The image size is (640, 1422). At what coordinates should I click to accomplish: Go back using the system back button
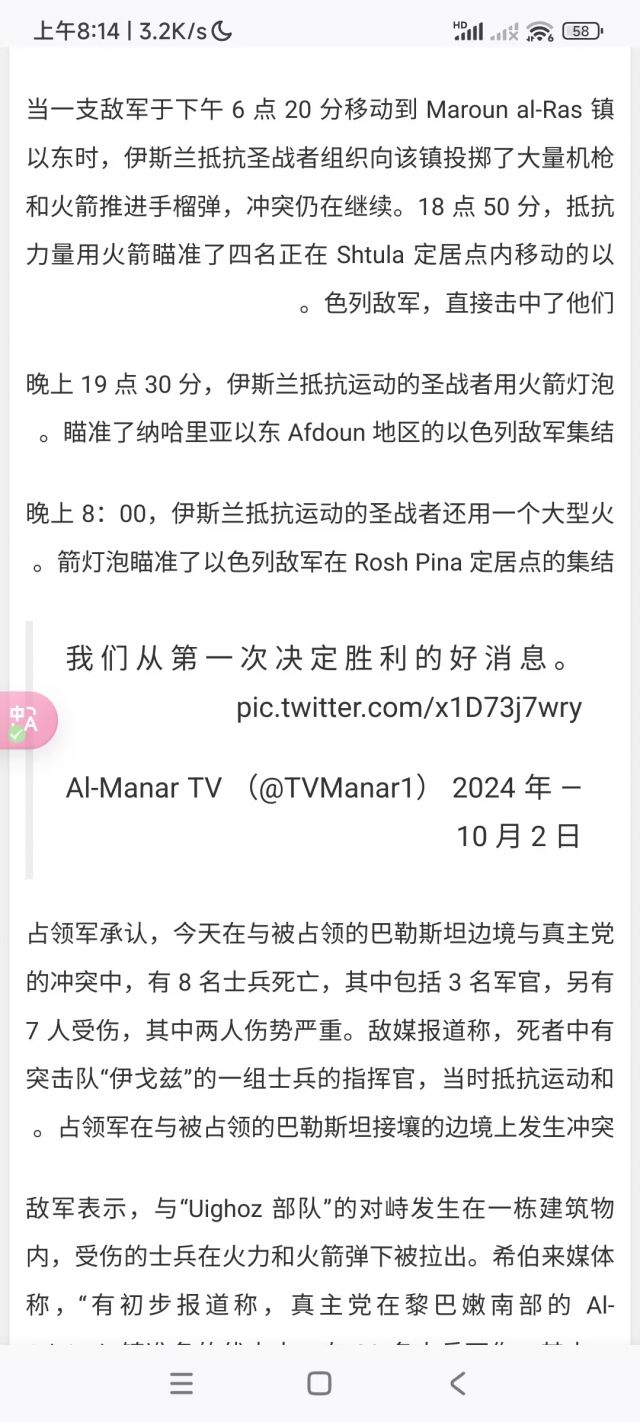tap(457, 1384)
